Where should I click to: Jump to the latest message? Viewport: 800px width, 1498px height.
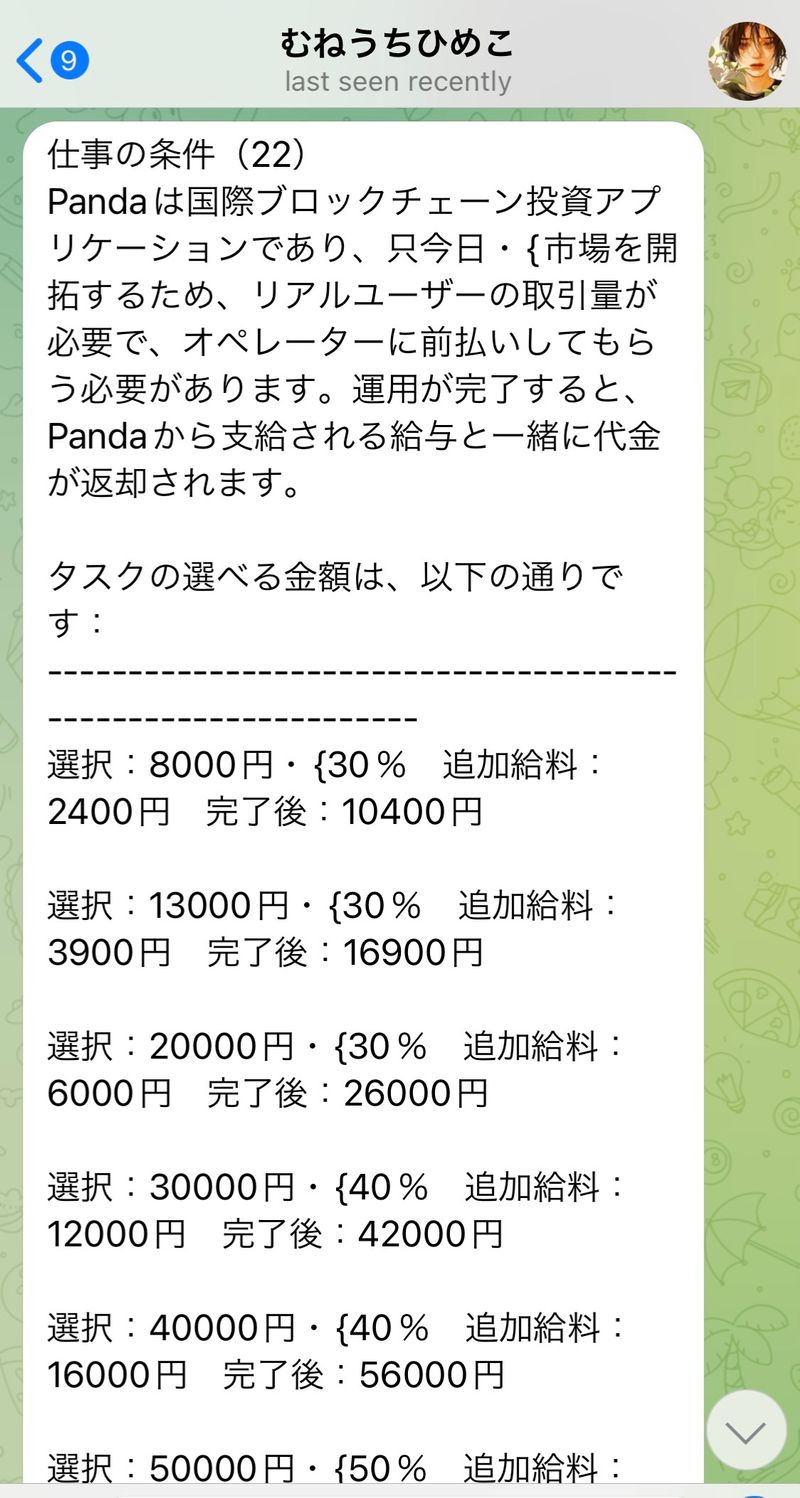tap(745, 1430)
